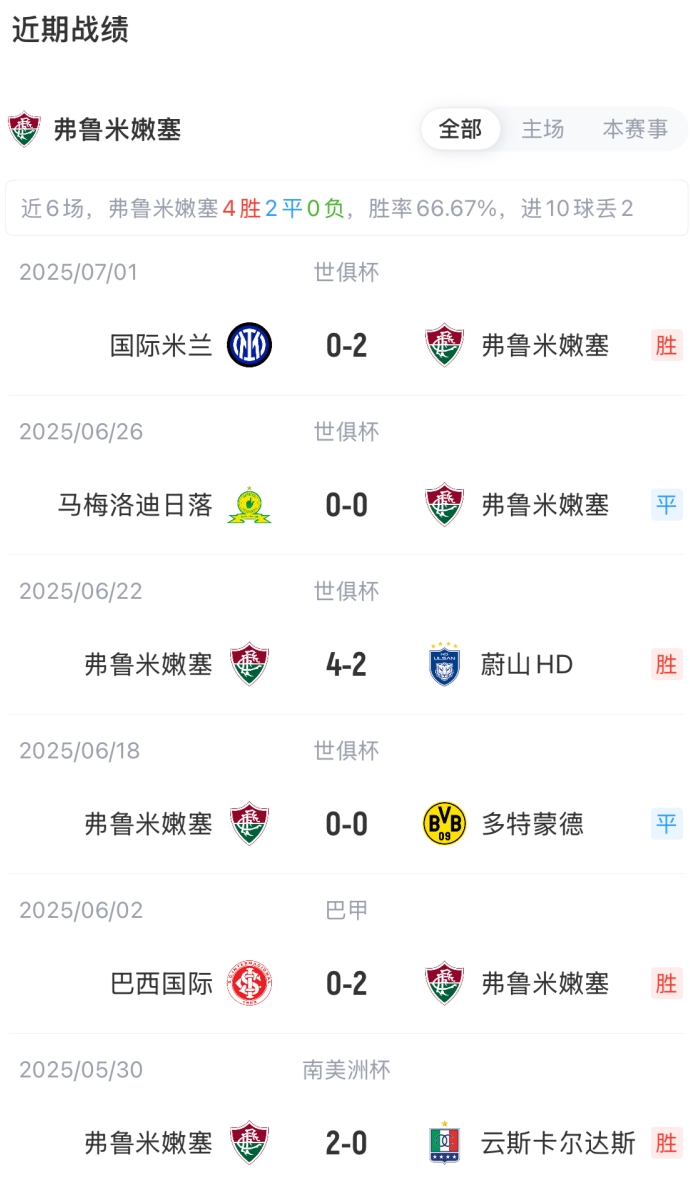Open the 国际米兰 0-2 match on 2025/07/01
The height and width of the screenshot is (1177, 690).
[346, 346]
